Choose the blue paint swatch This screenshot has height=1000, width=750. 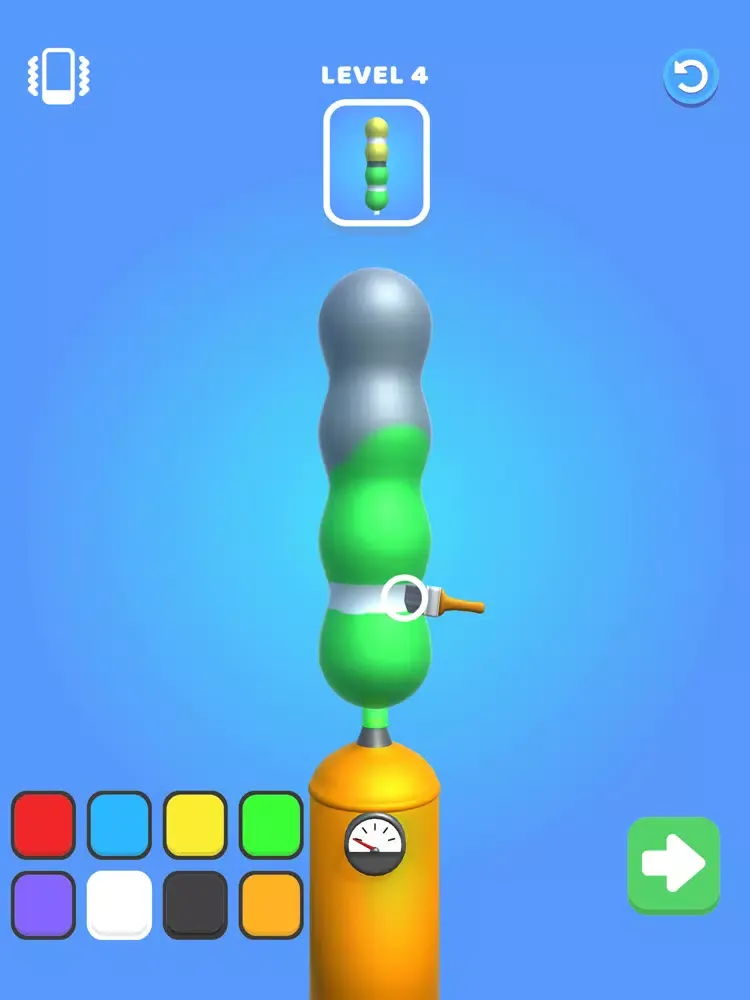tap(119, 824)
